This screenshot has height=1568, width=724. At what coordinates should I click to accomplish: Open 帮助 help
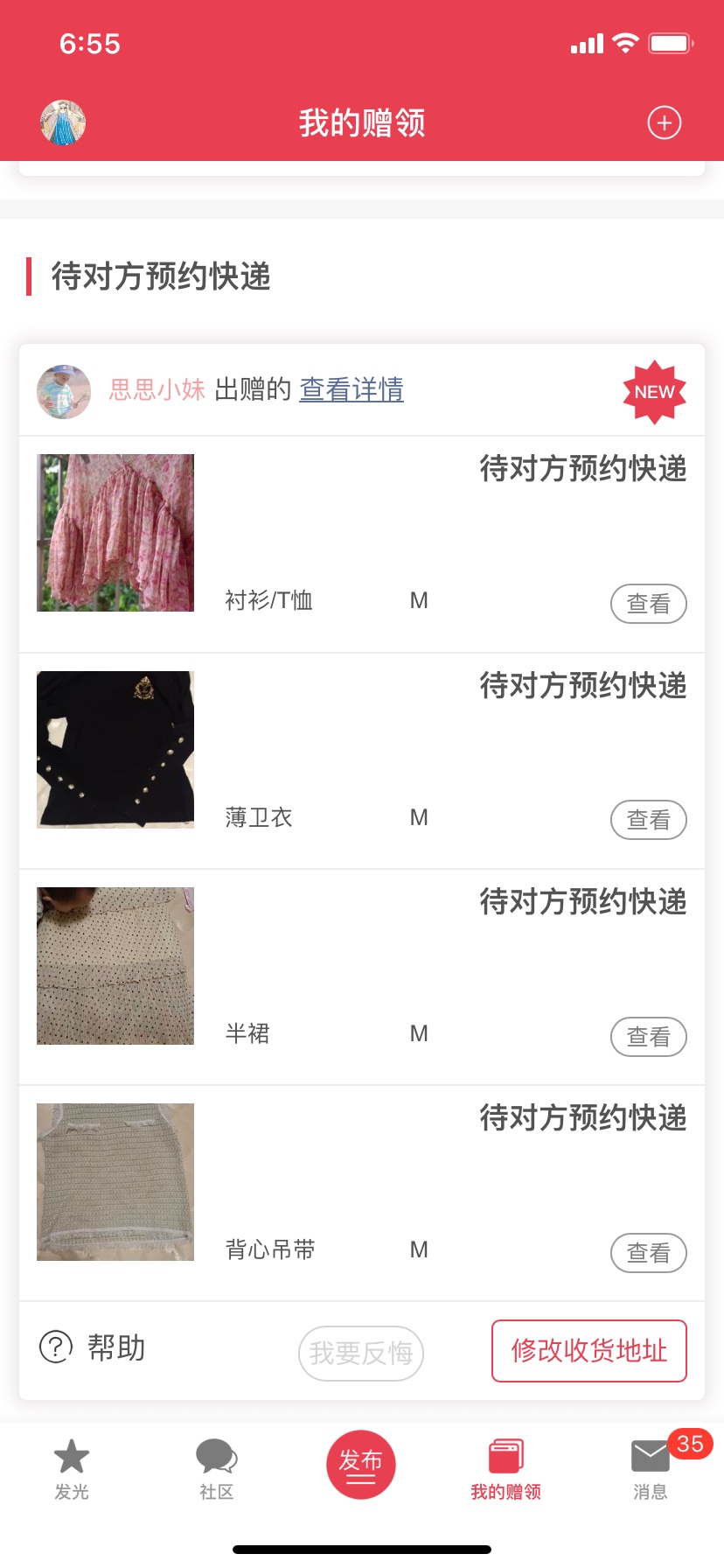point(93,1347)
